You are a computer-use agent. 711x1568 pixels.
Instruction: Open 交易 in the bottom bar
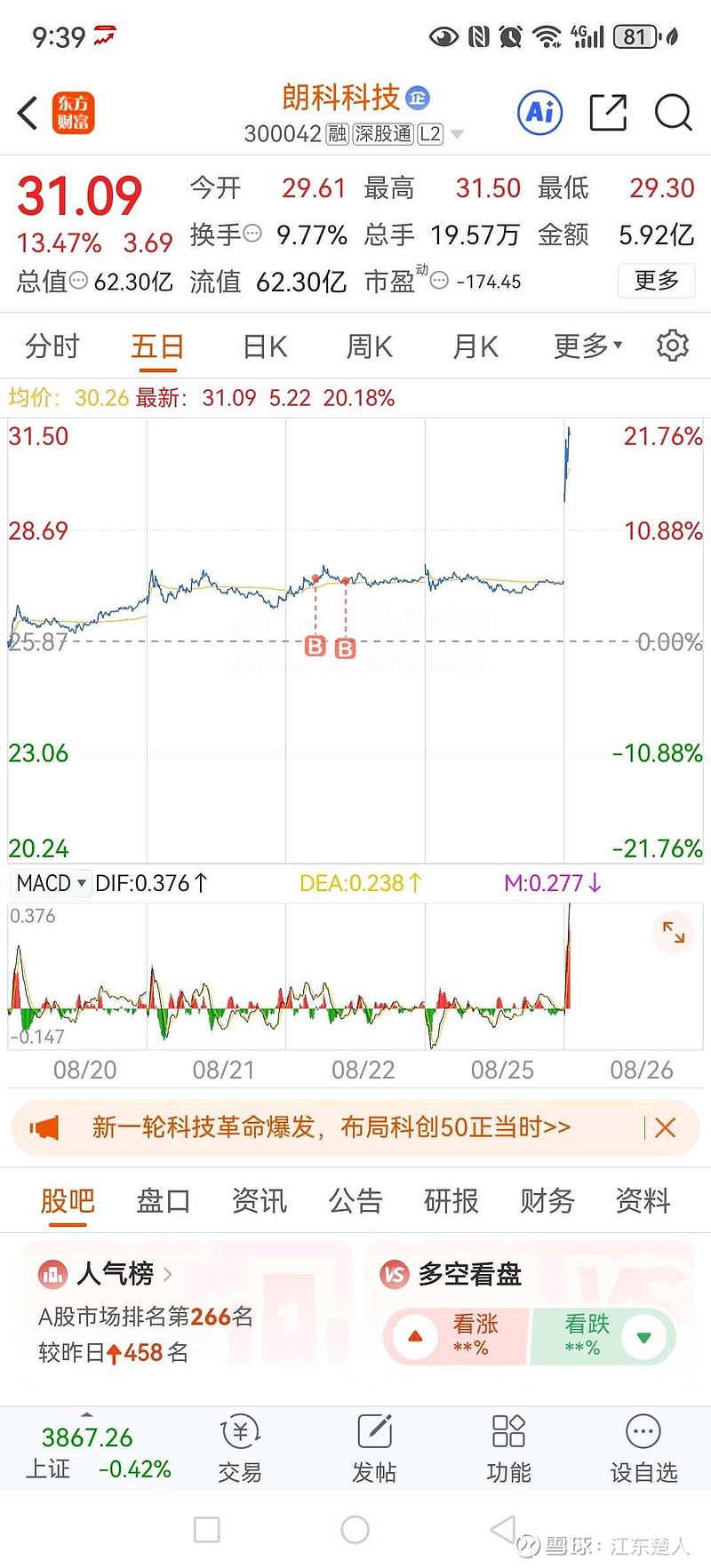coord(240,1449)
